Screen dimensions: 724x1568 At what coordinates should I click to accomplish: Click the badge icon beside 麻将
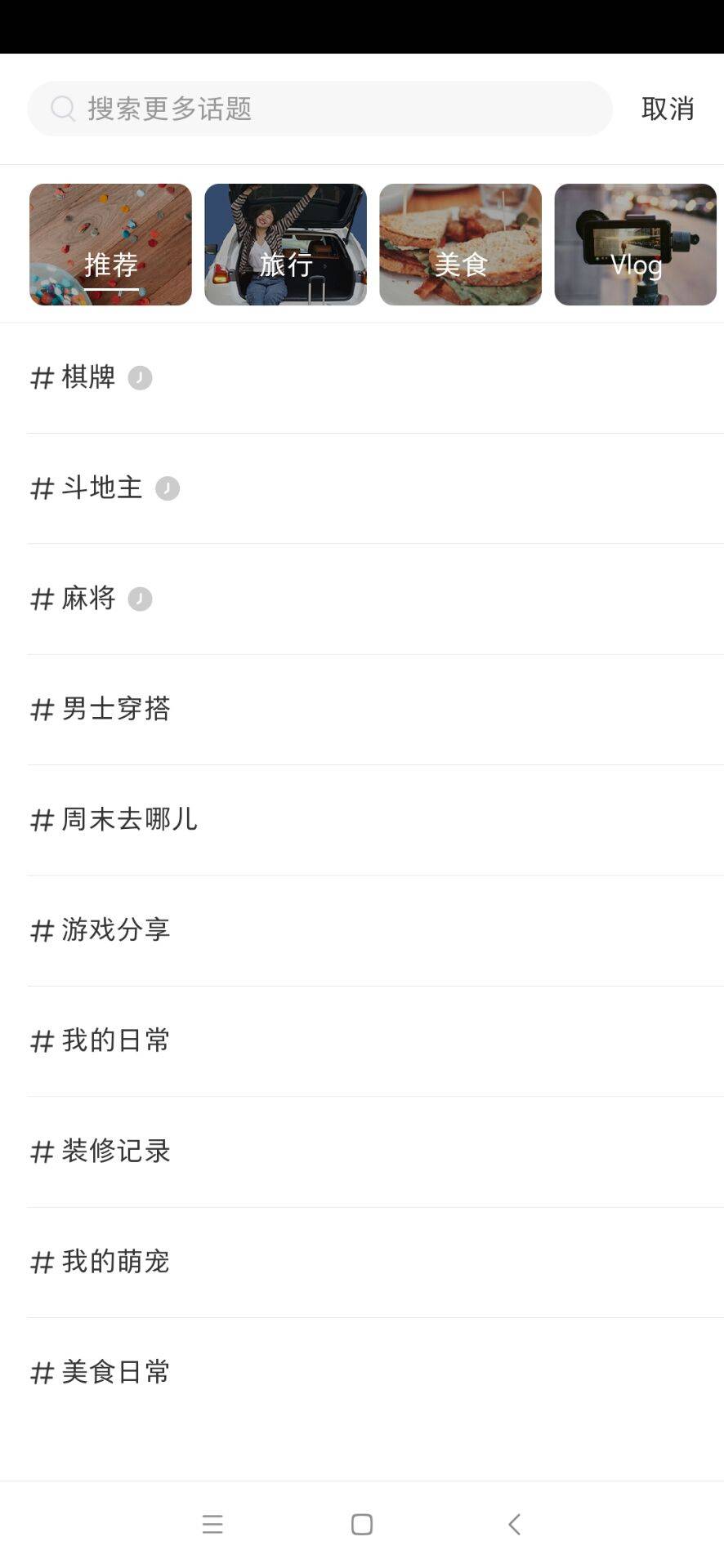pos(141,599)
